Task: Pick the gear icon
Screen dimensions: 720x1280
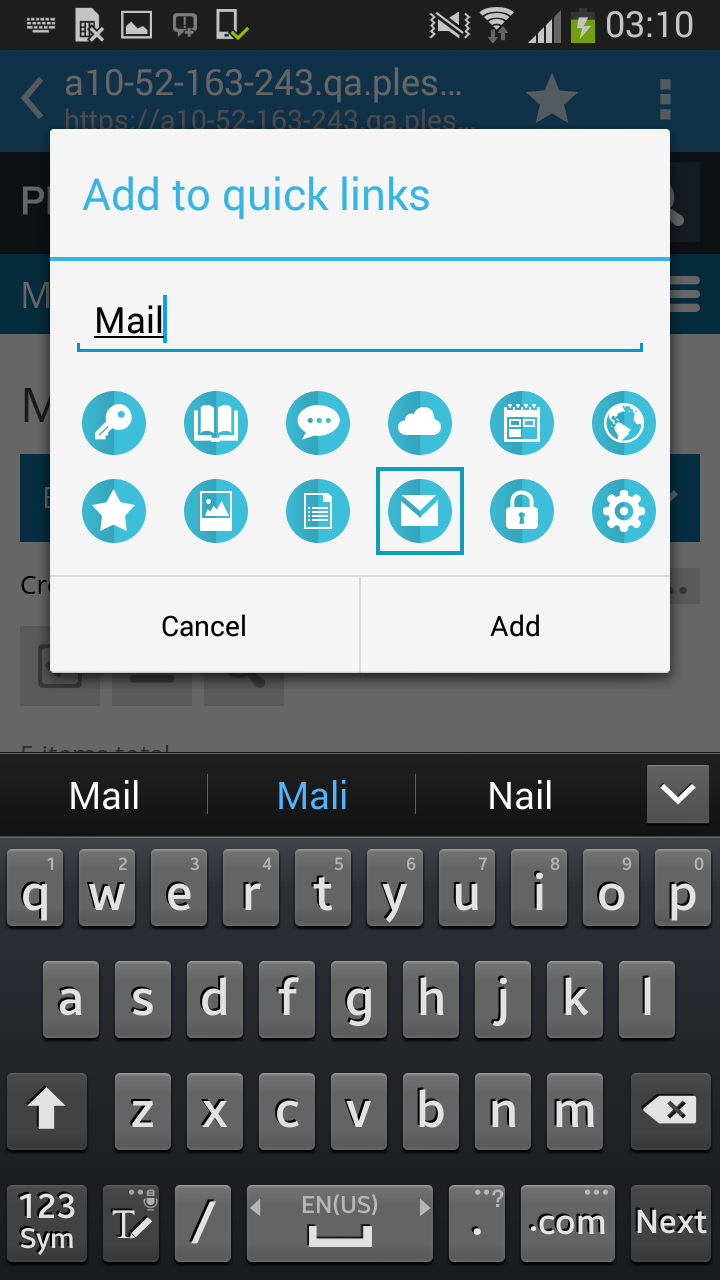Action: (624, 511)
